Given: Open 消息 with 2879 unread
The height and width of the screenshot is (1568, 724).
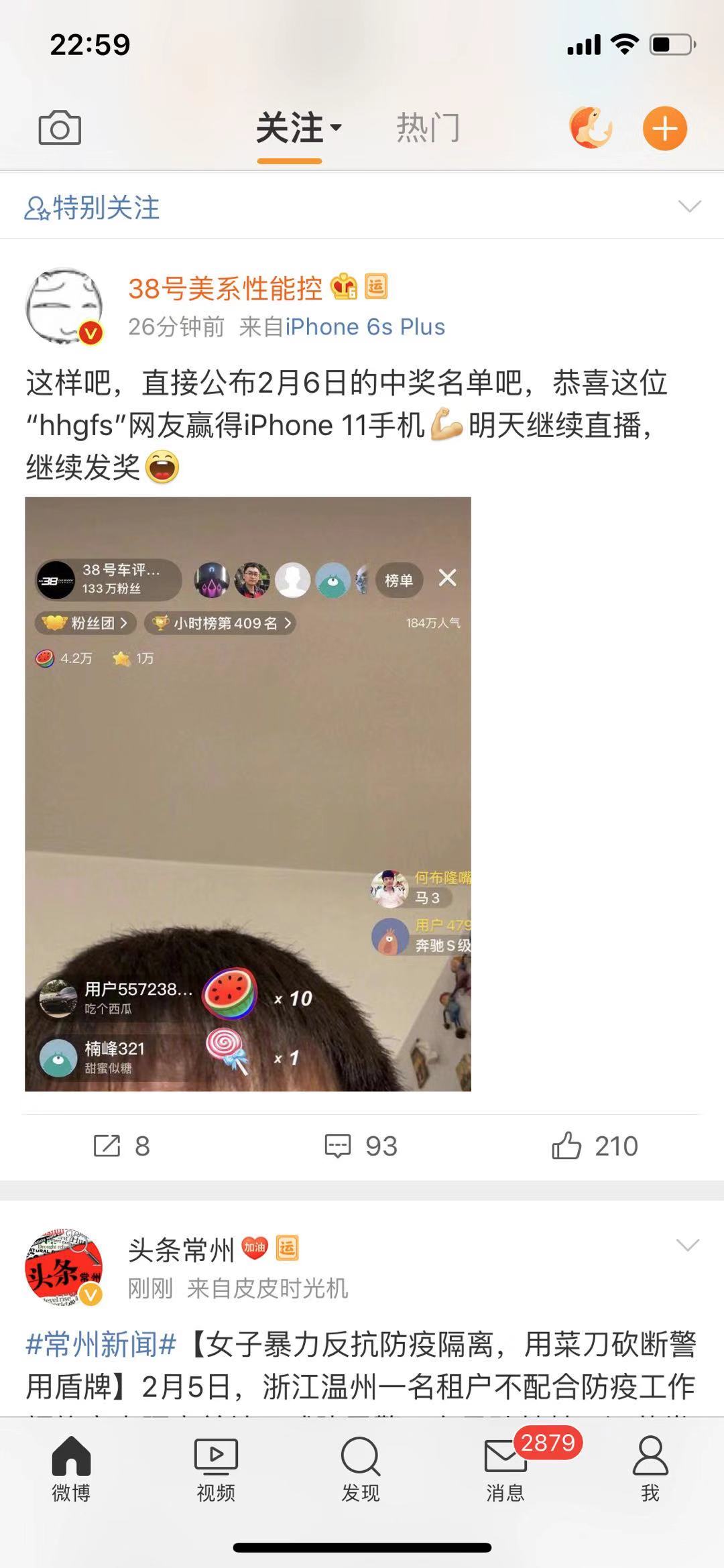Looking at the screenshot, I should pos(505,1468).
